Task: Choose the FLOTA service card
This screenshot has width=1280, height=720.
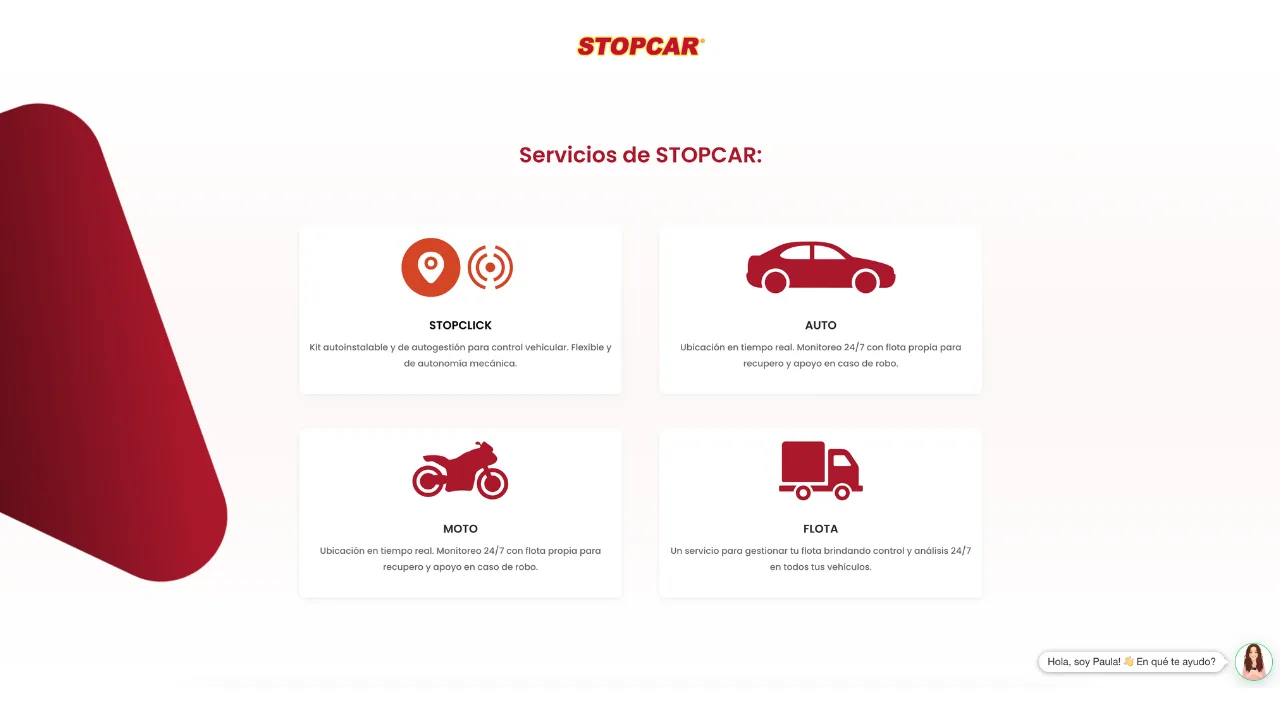Action: click(820, 513)
